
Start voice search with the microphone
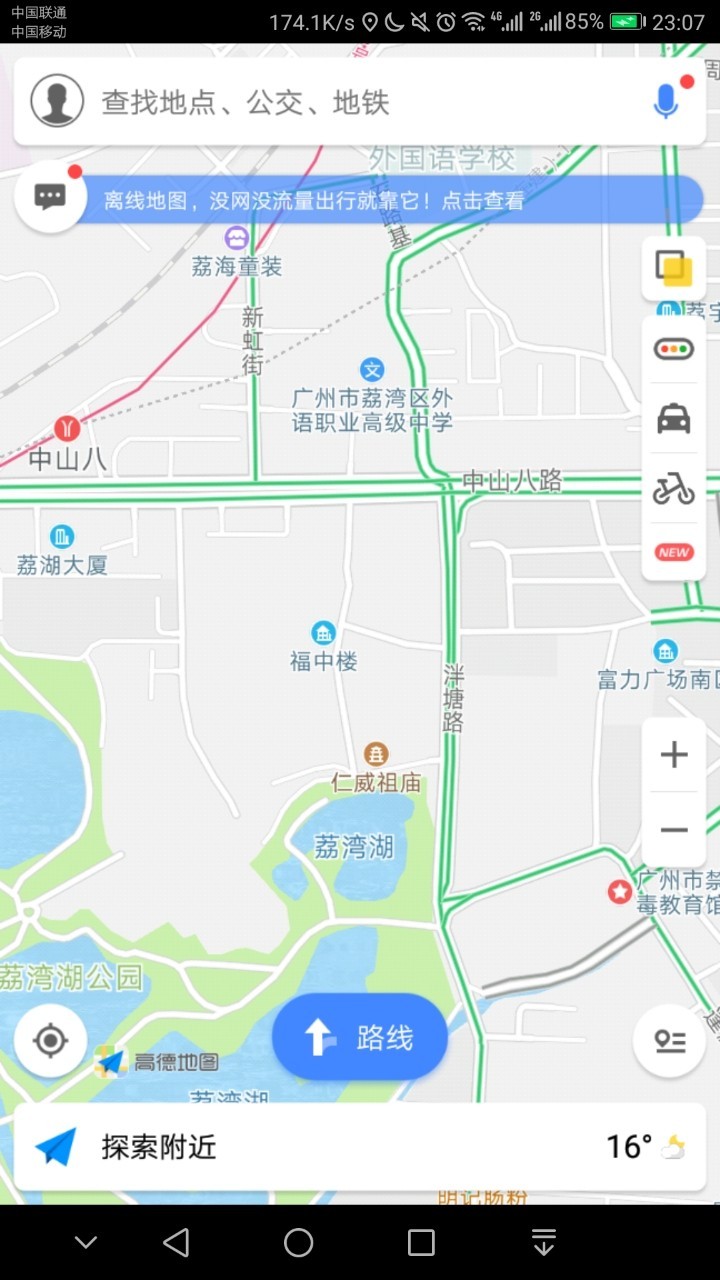point(666,101)
